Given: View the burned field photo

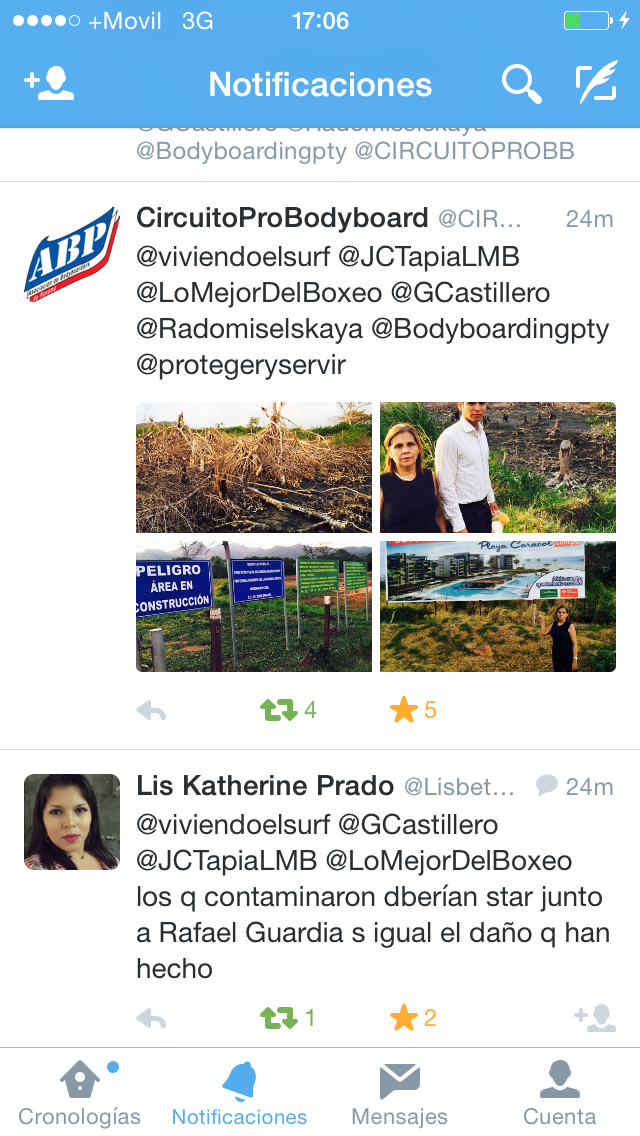Looking at the screenshot, I should [x=254, y=467].
